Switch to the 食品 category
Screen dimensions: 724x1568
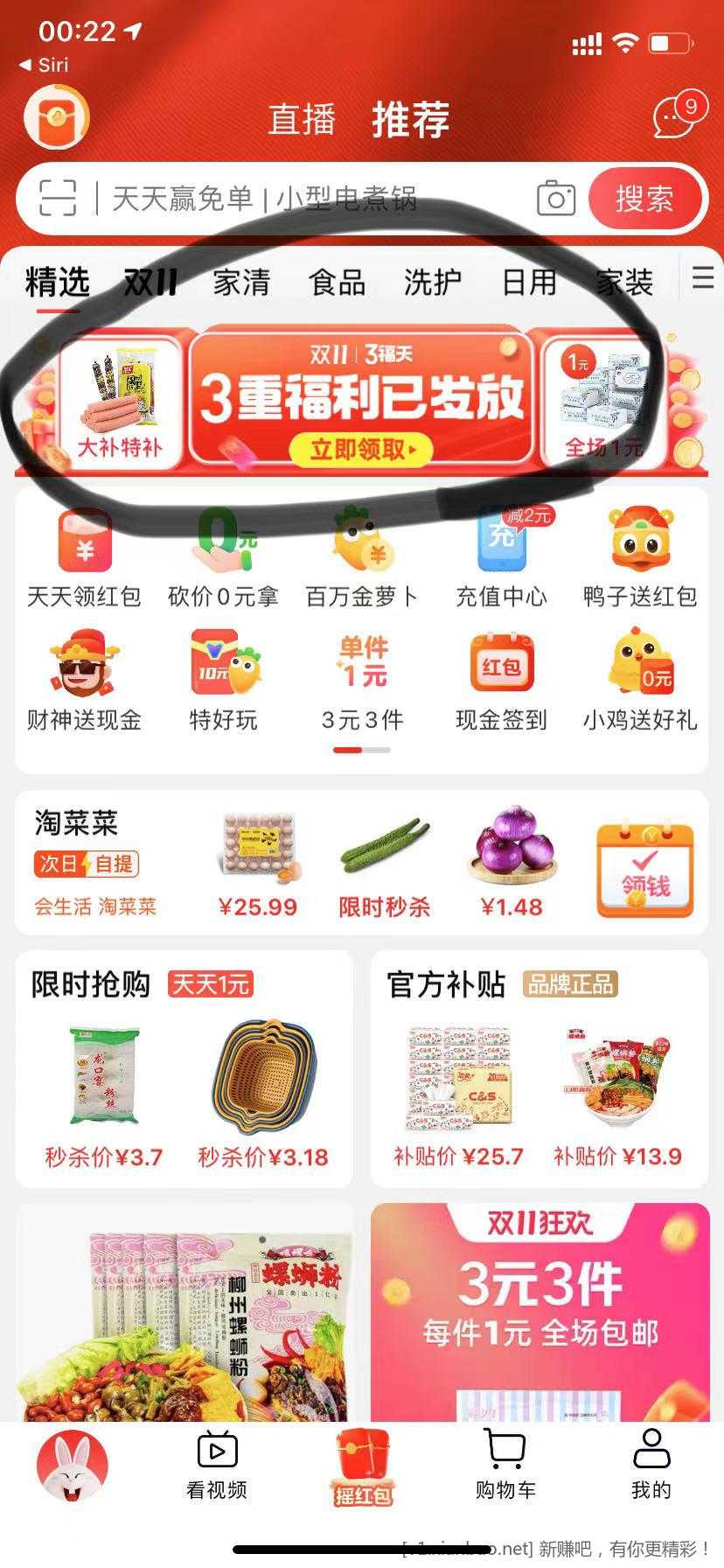tap(337, 283)
